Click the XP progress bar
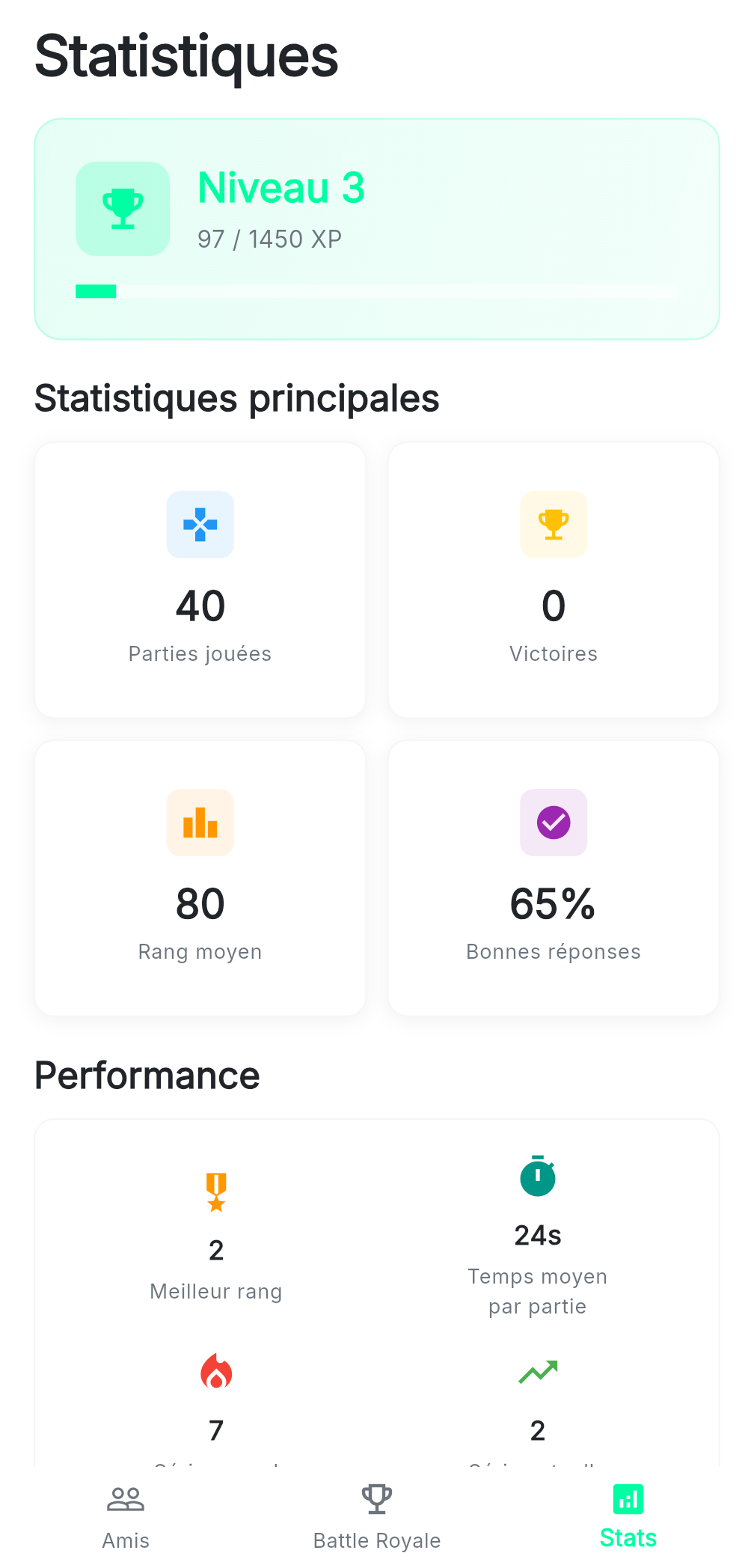Viewport: 754px width, 1568px height. pos(377,290)
